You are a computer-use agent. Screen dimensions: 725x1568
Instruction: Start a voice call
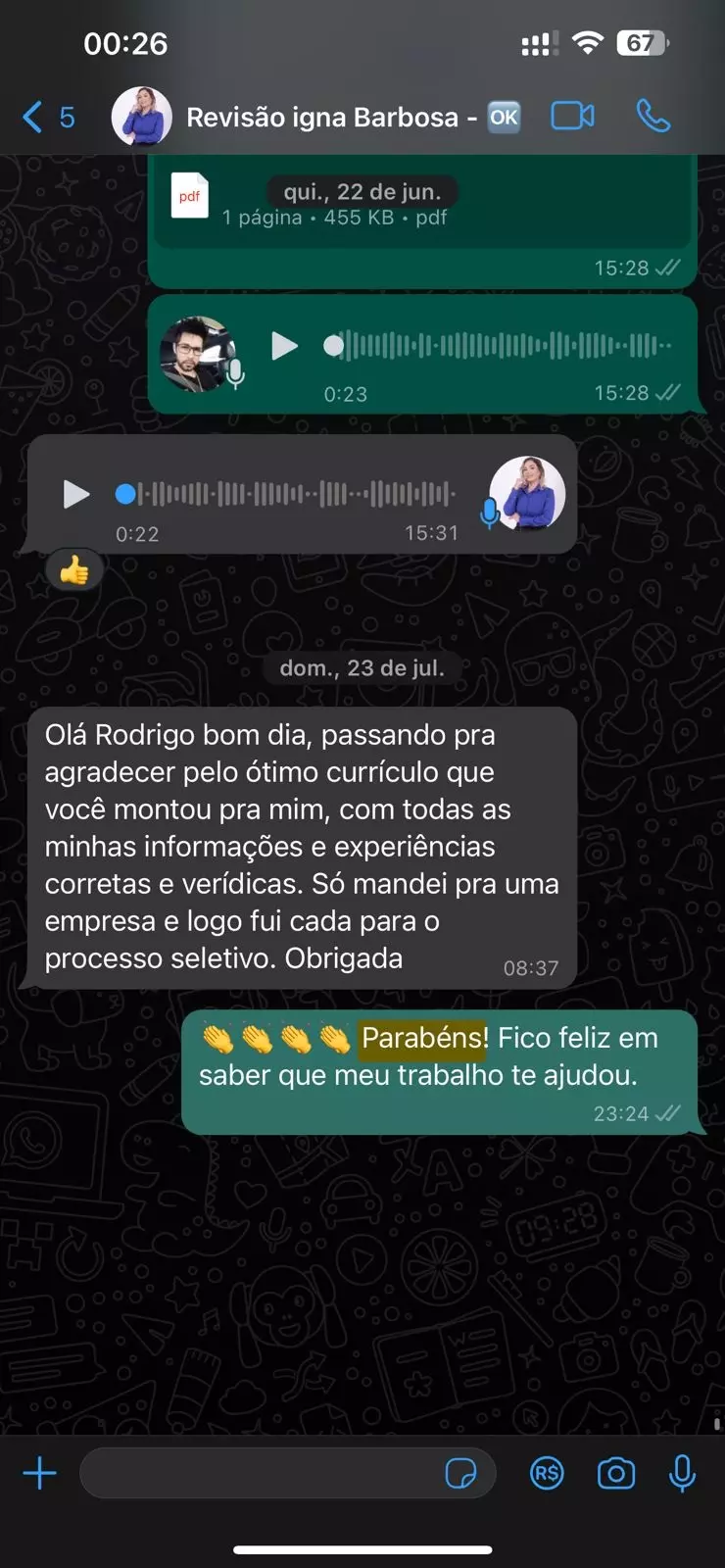tap(653, 117)
